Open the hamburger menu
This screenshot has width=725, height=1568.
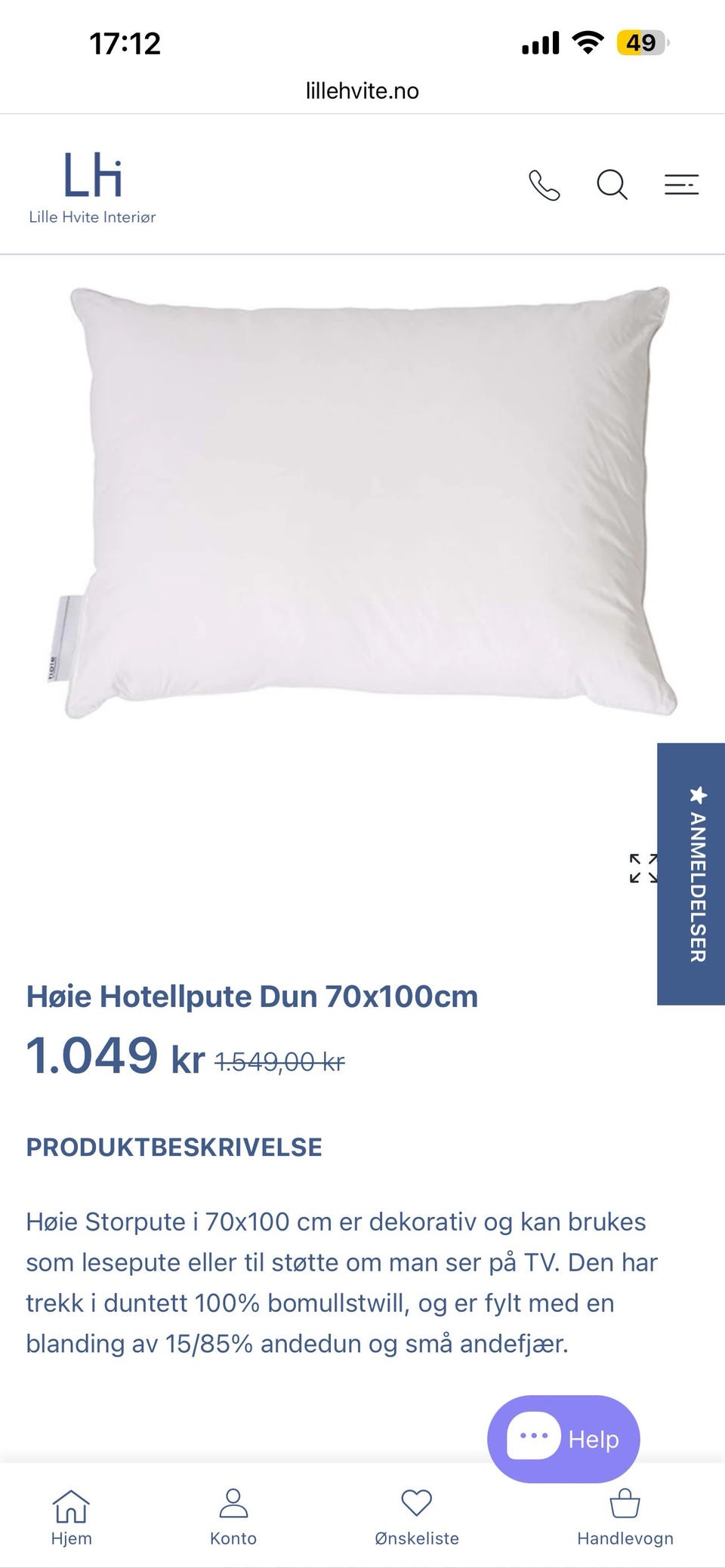click(x=680, y=185)
